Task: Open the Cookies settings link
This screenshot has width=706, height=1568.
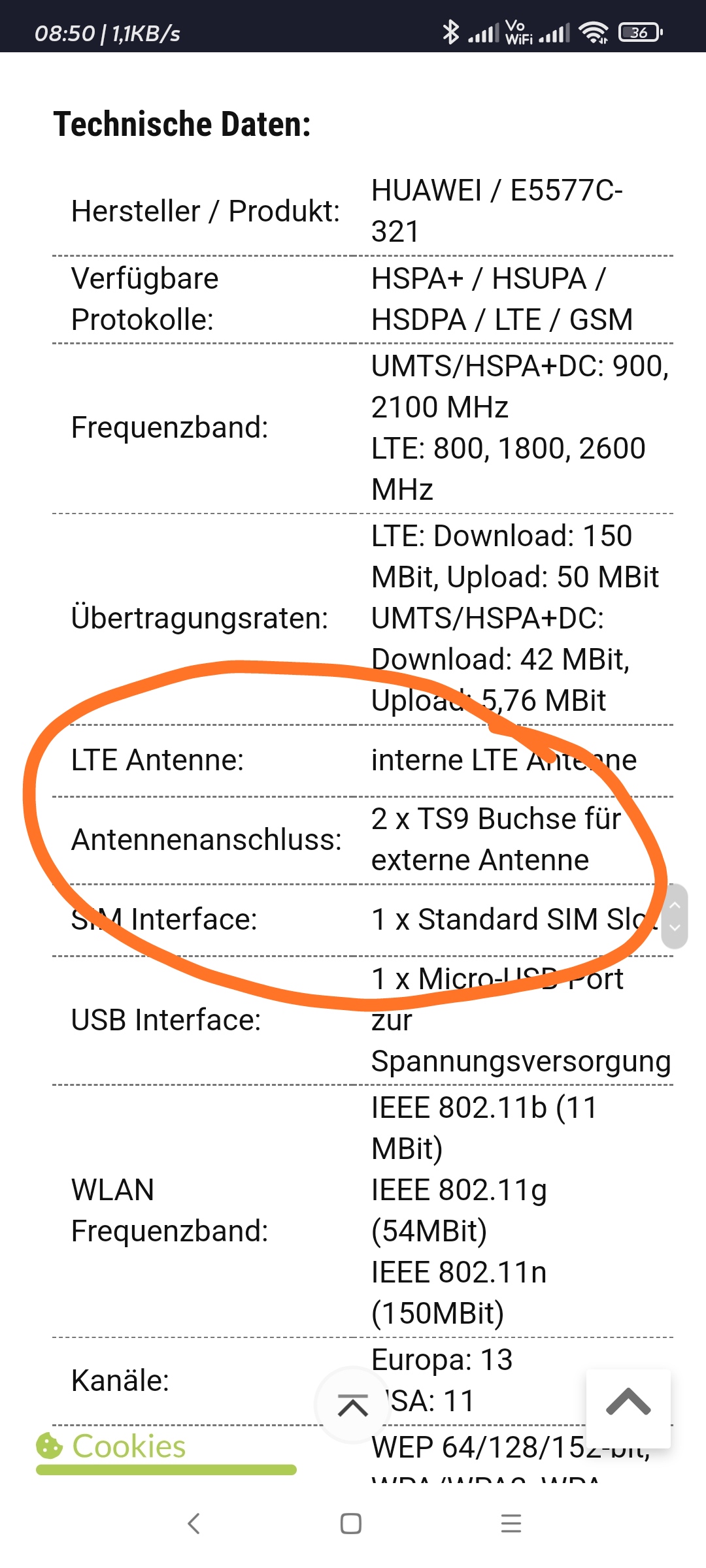Action: pos(111,1446)
